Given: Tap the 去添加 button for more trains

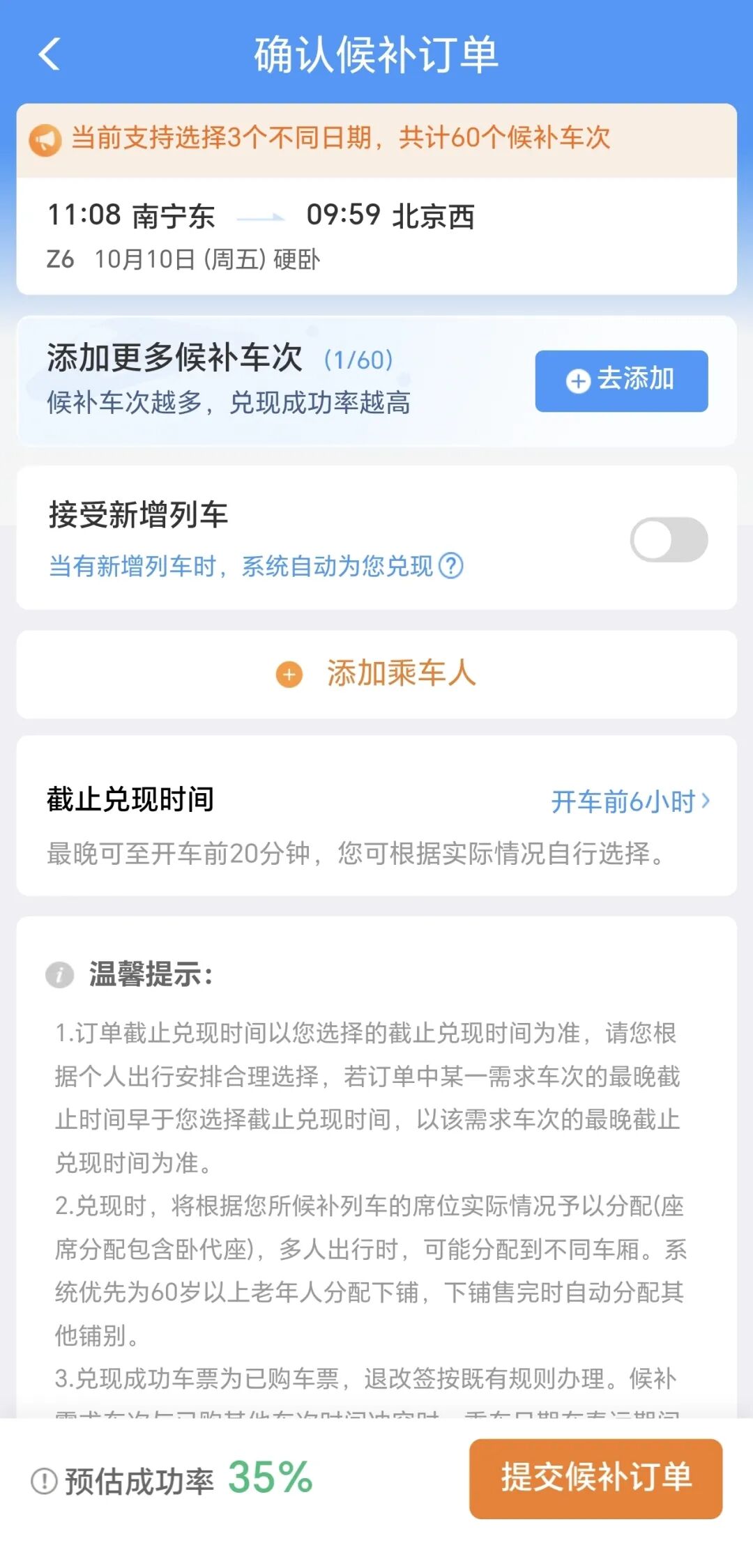Looking at the screenshot, I should click(621, 381).
